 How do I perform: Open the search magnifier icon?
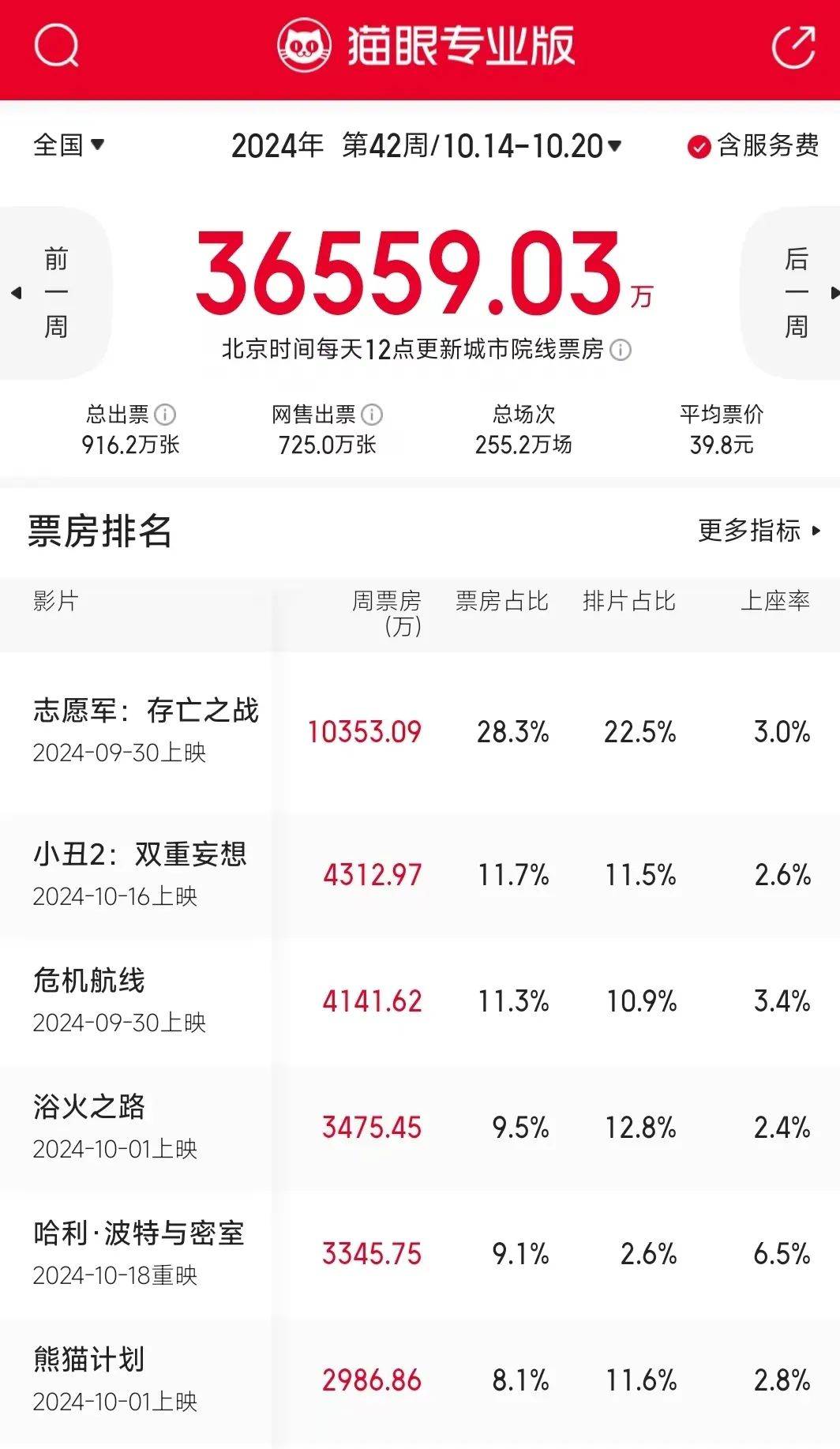coord(57,46)
